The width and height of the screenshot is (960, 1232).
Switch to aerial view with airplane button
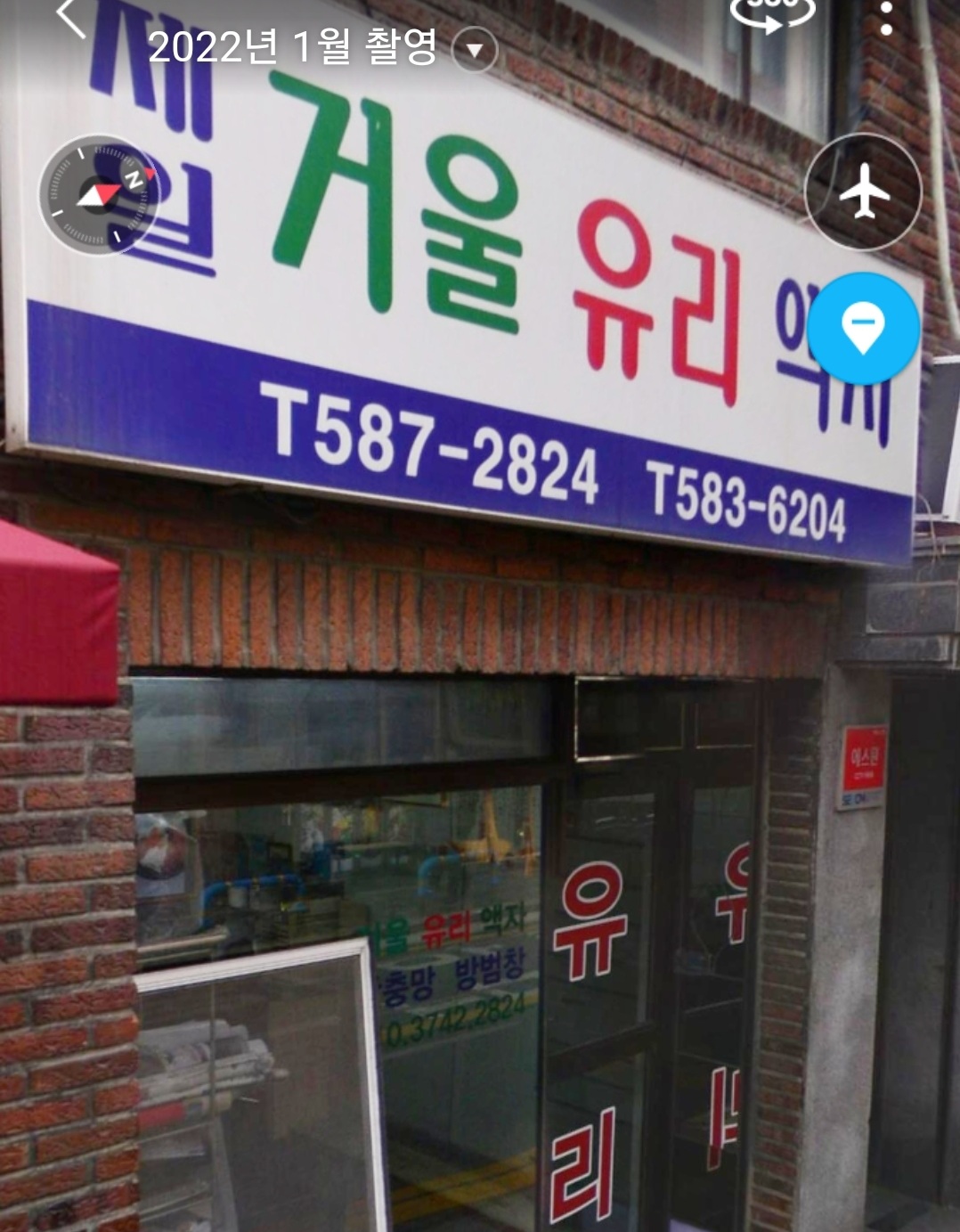coord(863,192)
